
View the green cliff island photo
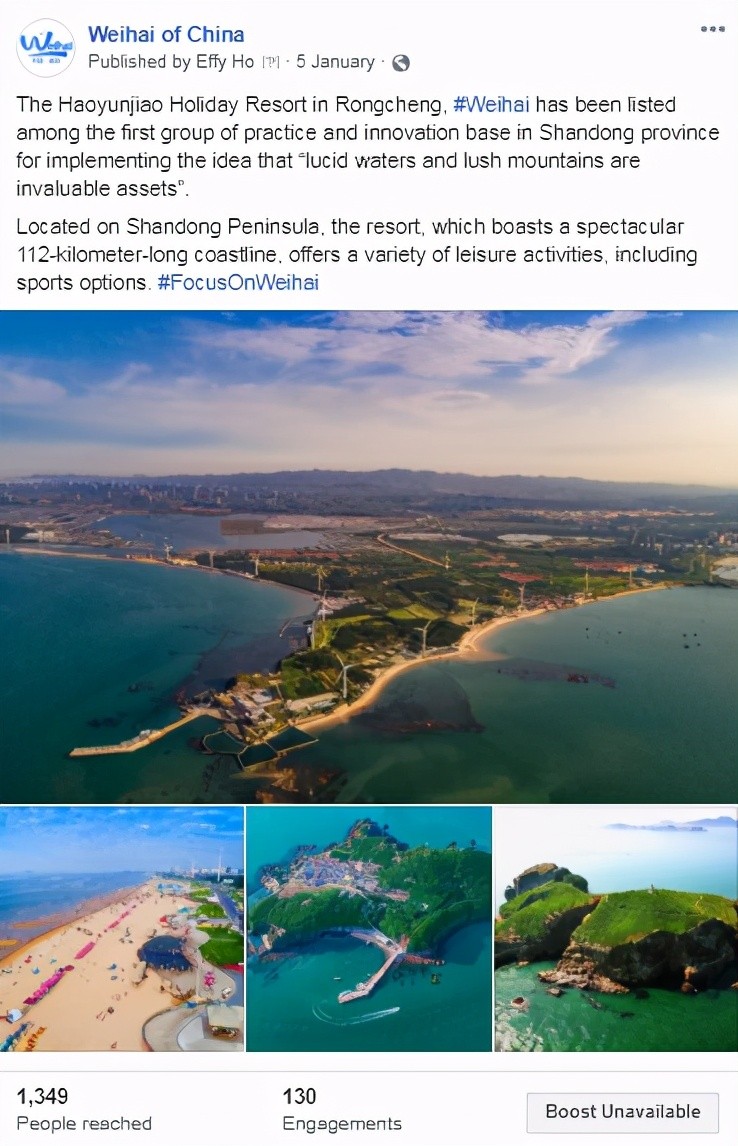[616, 928]
